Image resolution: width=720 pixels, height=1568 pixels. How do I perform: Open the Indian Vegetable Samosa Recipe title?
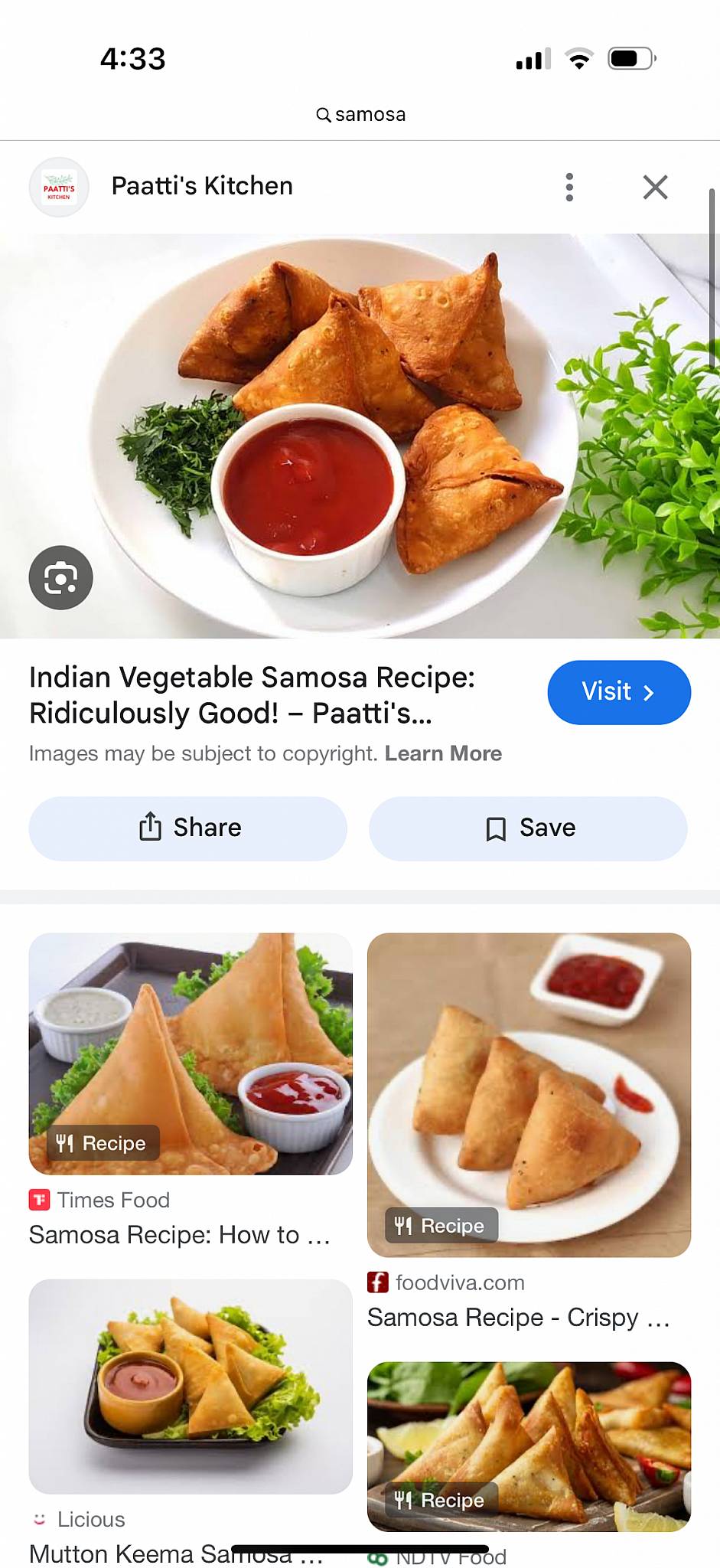pyautogui.click(x=252, y=694)
